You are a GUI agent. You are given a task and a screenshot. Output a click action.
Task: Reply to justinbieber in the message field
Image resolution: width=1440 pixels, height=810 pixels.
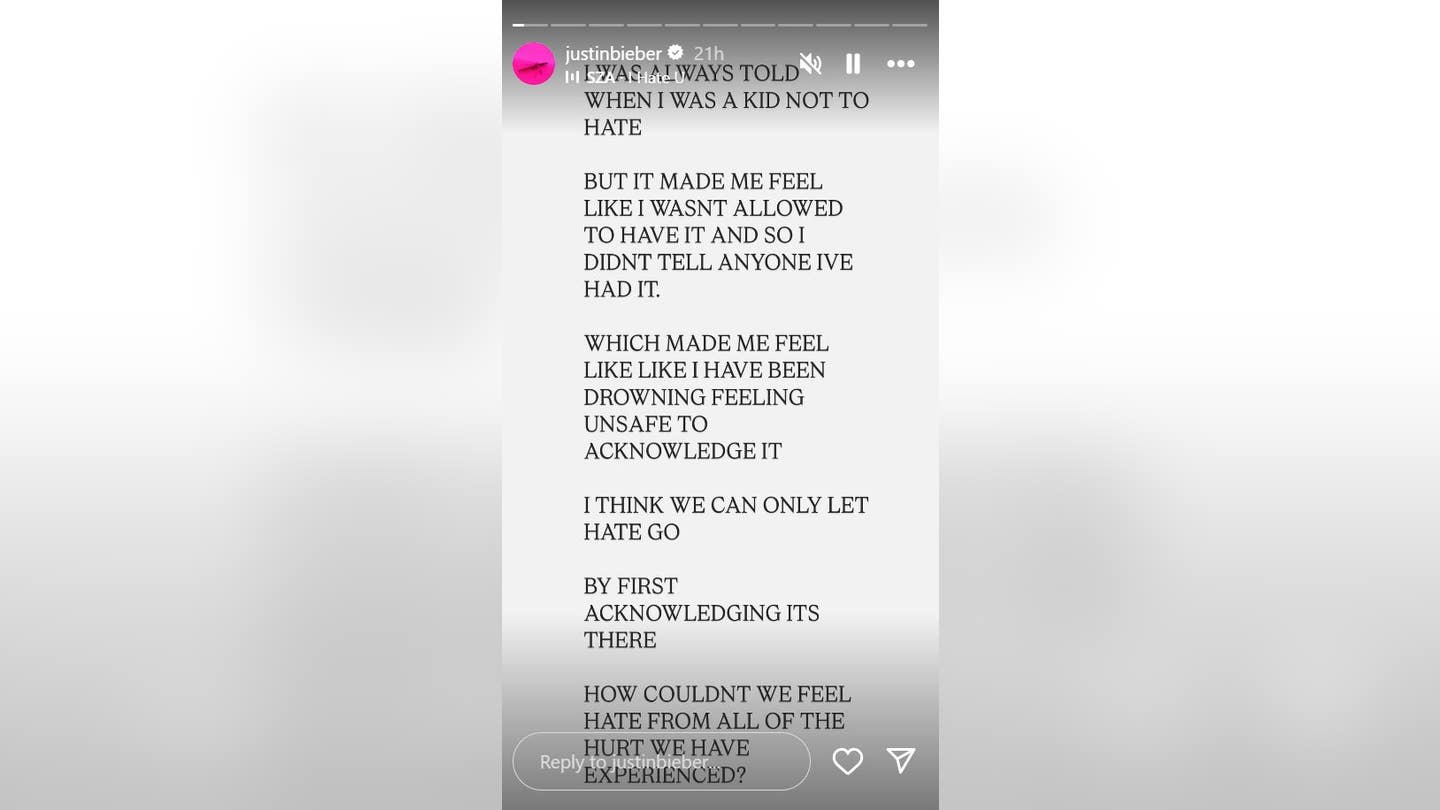[661, 762]
